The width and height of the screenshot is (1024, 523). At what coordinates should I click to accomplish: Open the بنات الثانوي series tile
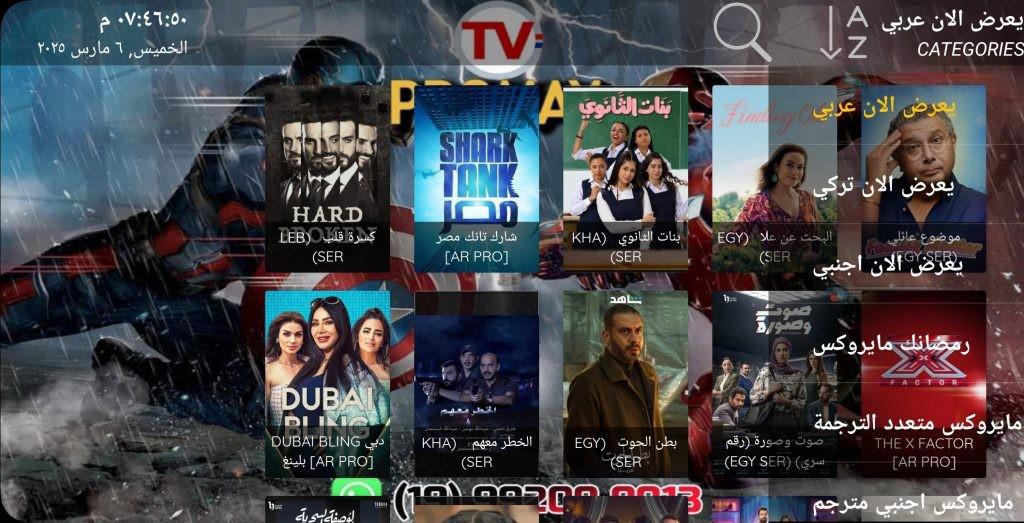[625, 177]
